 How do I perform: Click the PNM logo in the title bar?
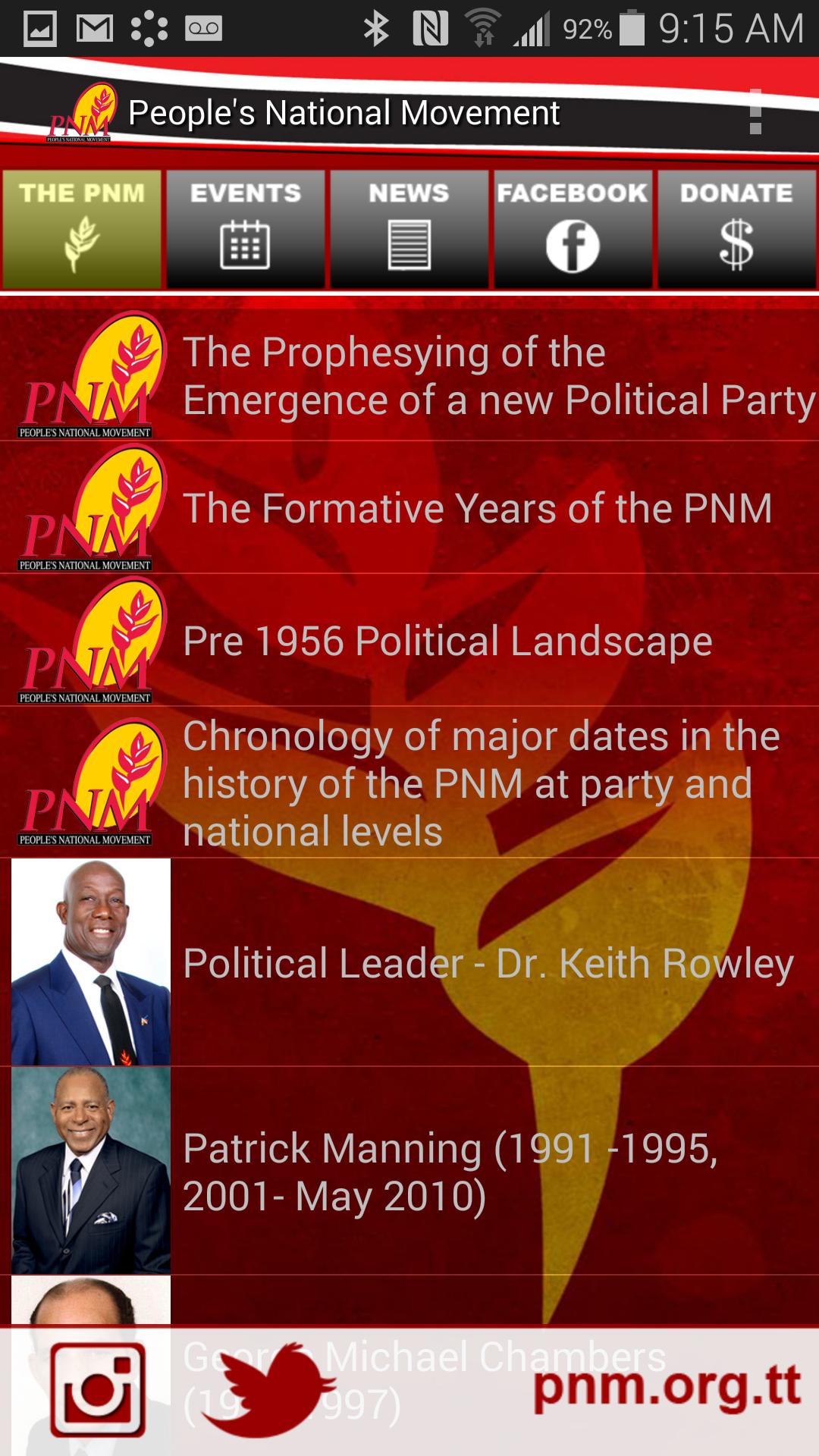(85, 112)
